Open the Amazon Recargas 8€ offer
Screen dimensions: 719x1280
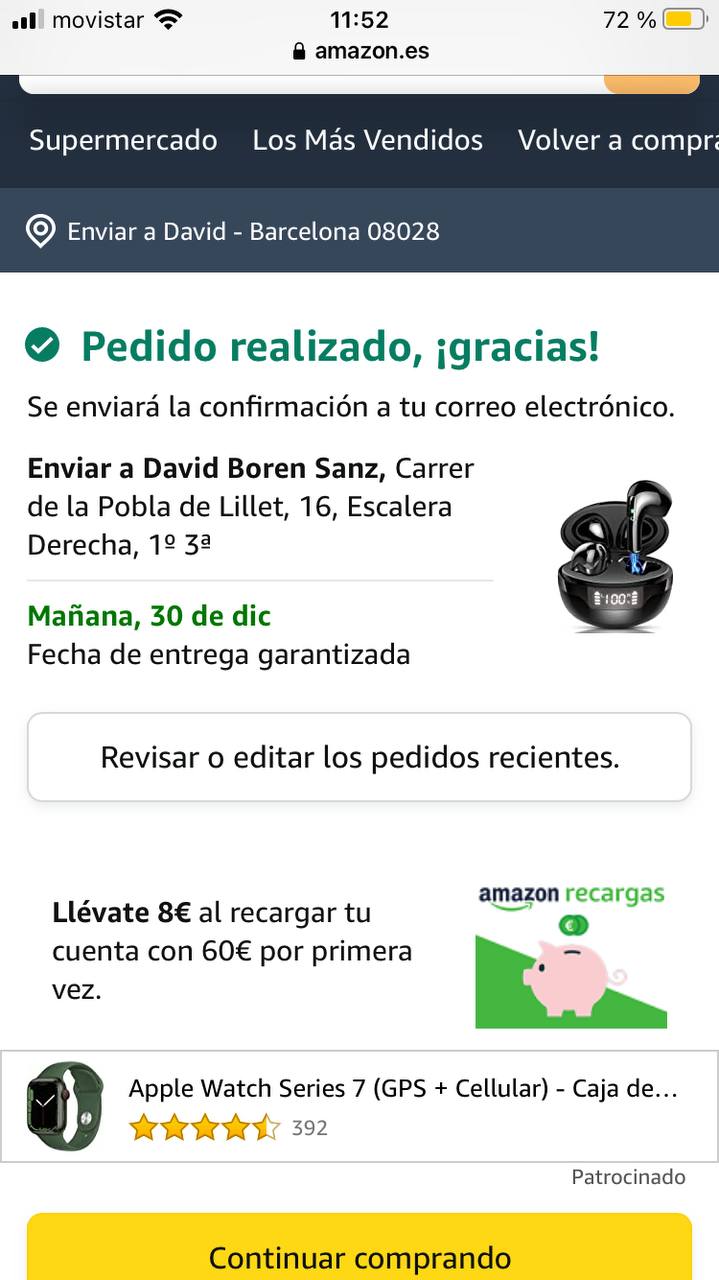[x=359, y=950]
